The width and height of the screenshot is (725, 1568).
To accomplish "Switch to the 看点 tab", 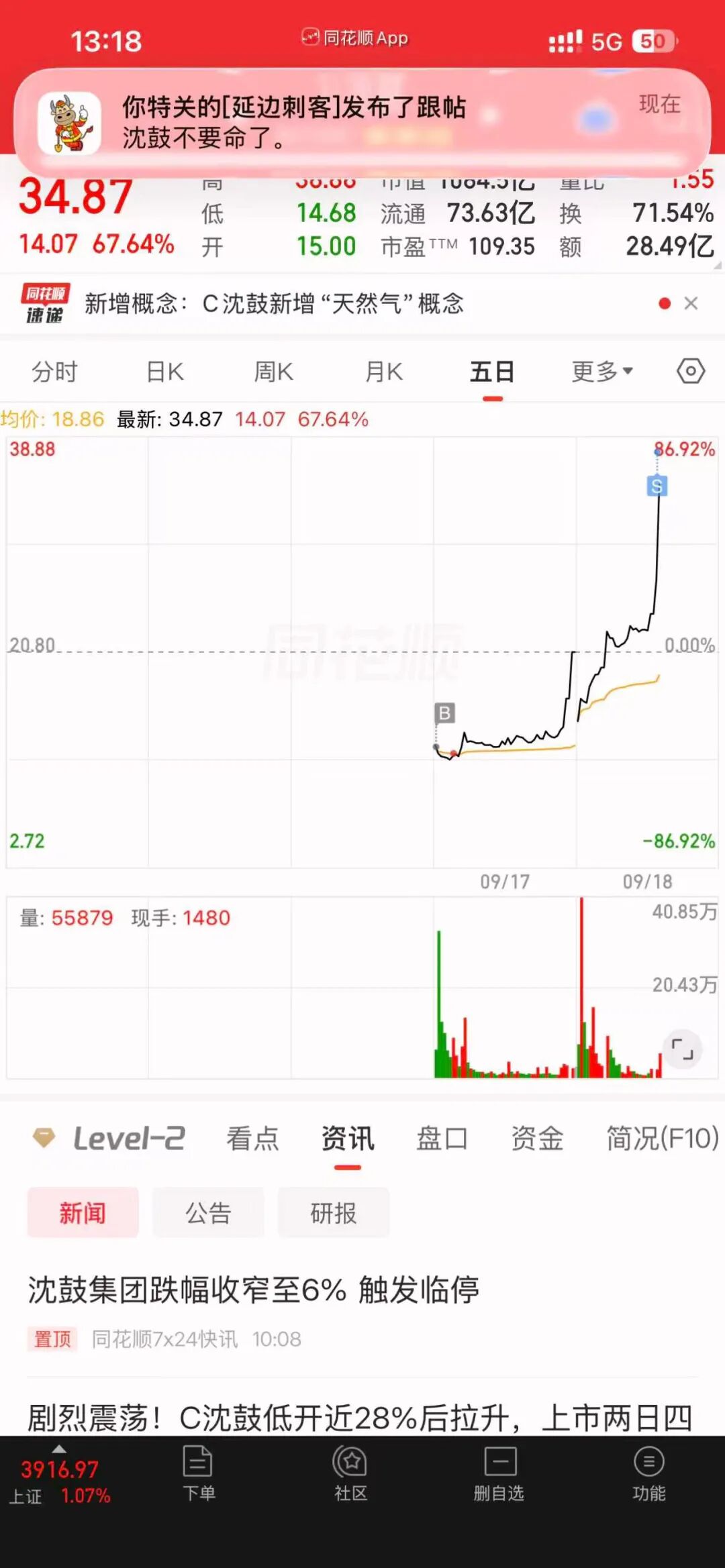I will pos(252,1139).
